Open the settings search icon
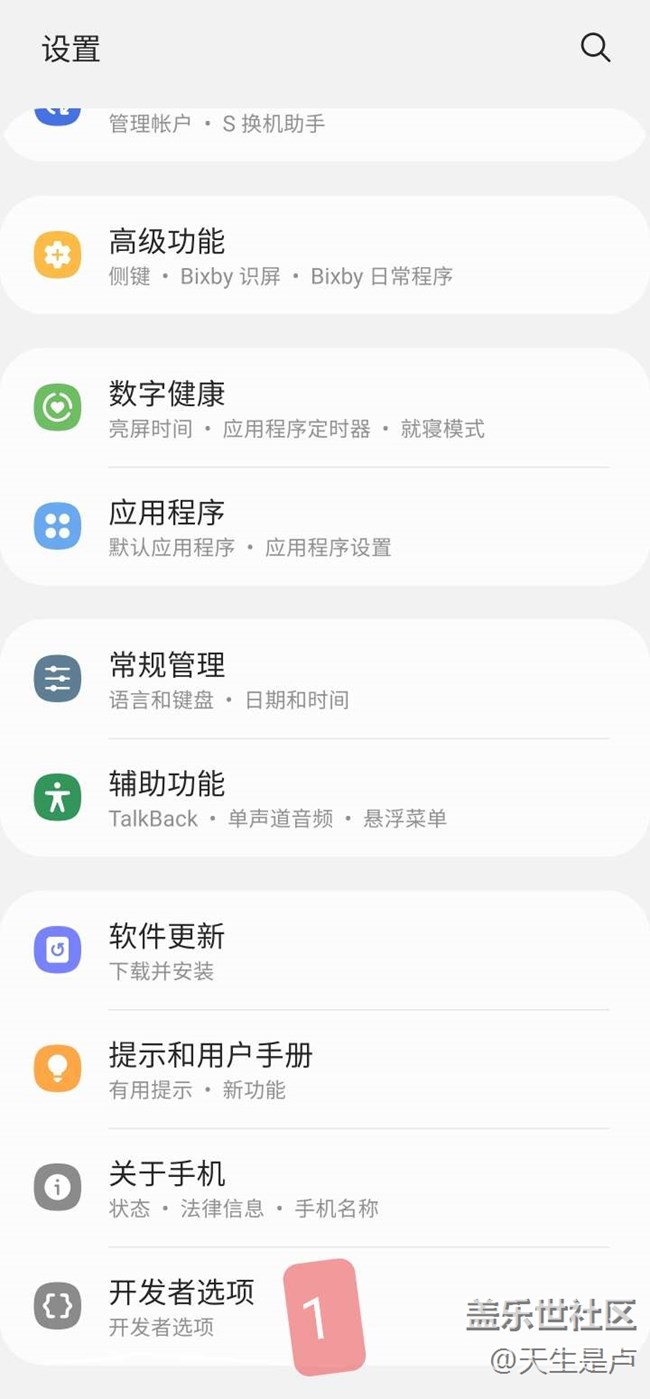 pos(595,47)
